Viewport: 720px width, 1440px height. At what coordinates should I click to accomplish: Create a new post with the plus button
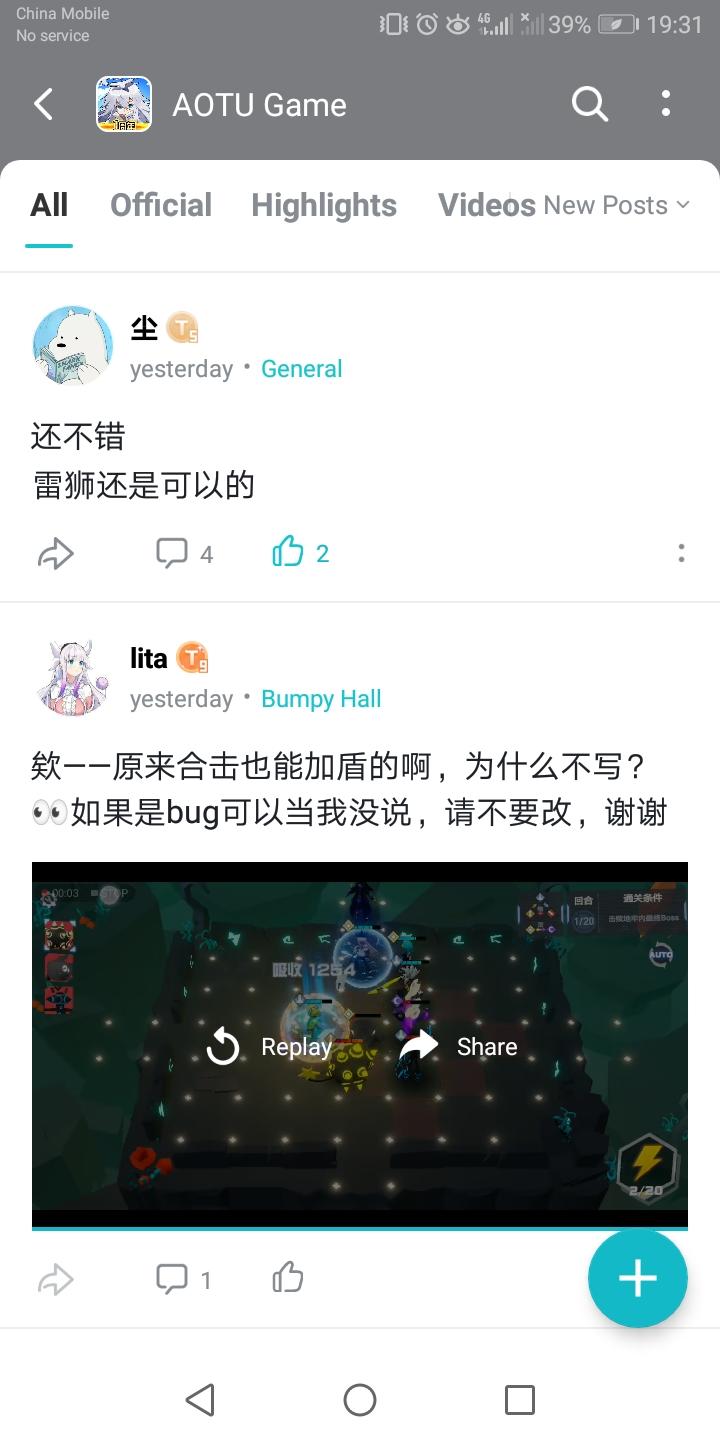point(637,1278)
